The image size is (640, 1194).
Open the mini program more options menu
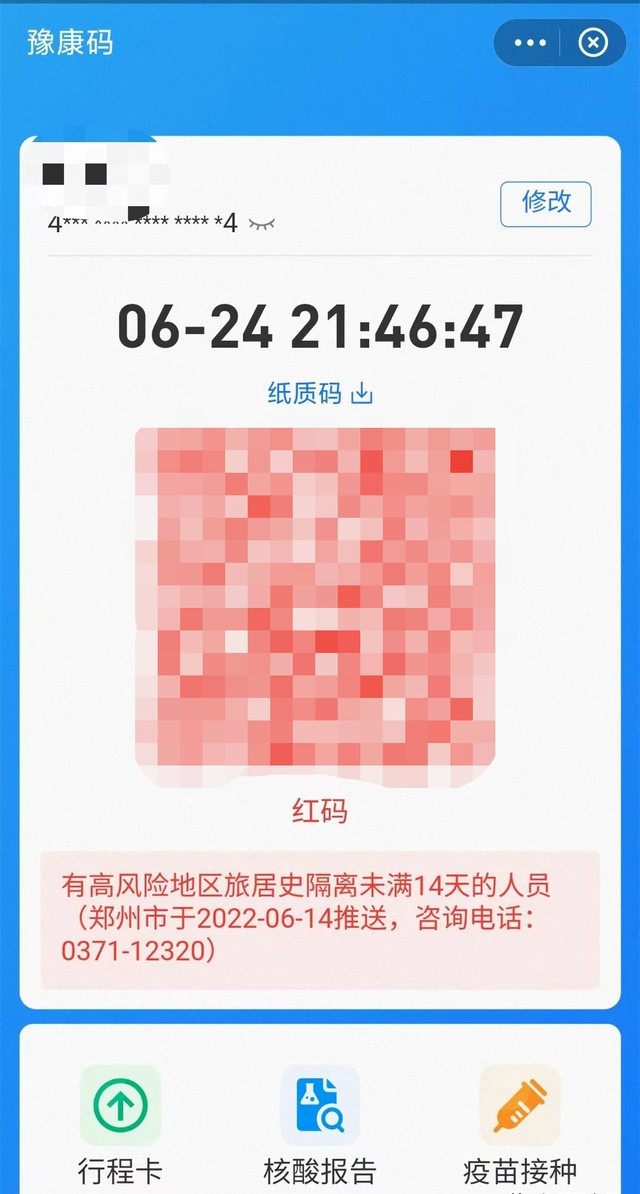click(530, 43)
